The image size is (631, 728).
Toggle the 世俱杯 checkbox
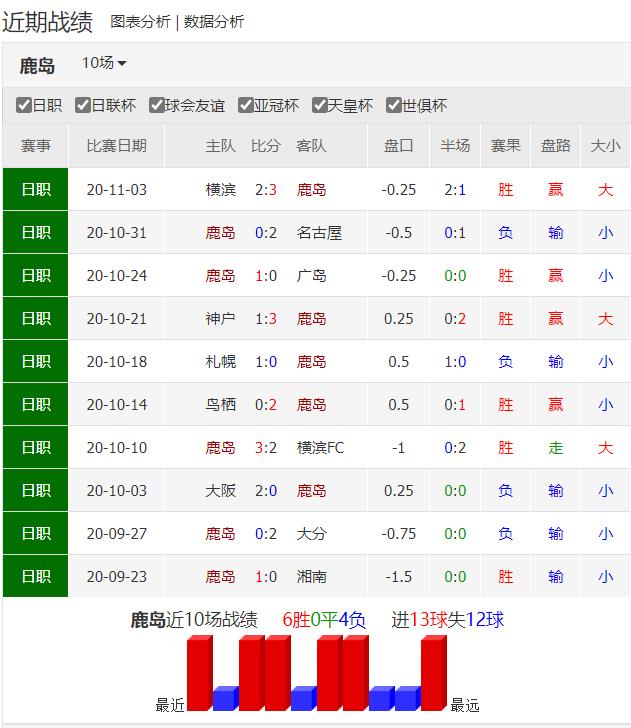click(x=394, y=105)
